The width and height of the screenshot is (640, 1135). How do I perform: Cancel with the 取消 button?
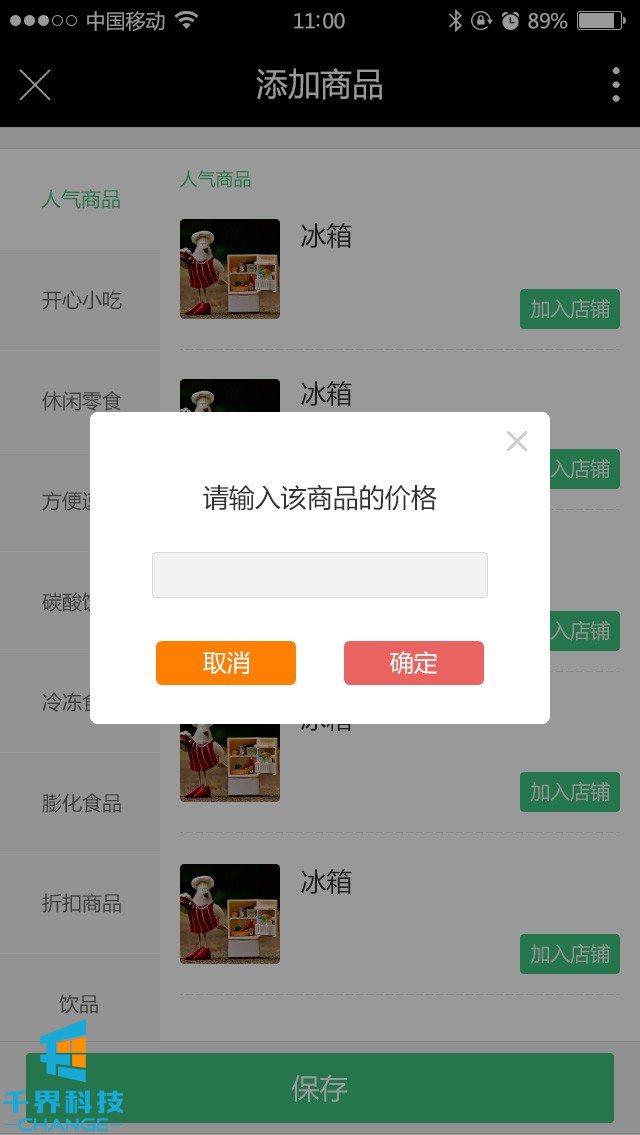[x=226, y=663]
